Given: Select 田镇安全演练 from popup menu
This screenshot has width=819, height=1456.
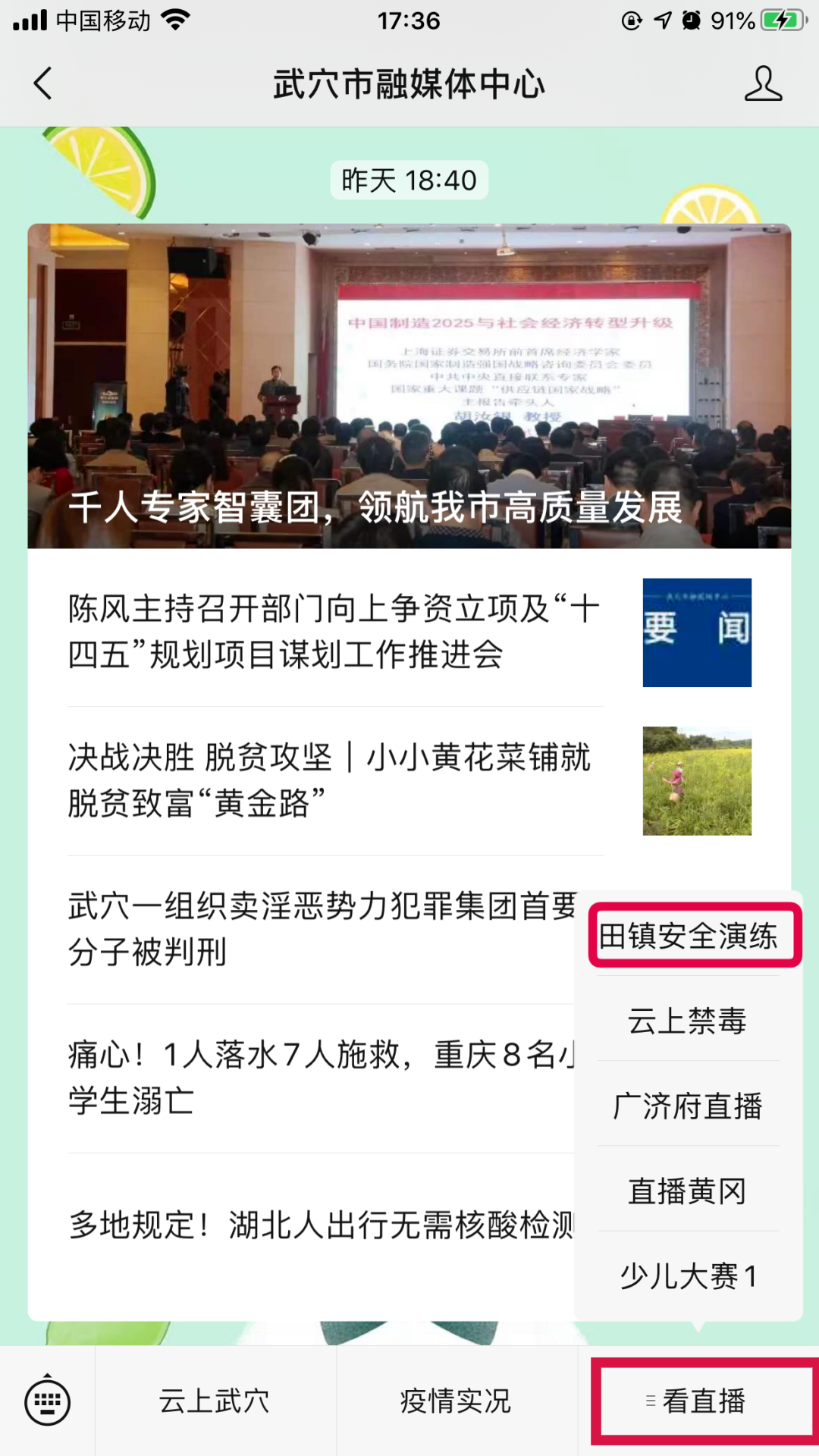Looking at the screenshot, I should 689,936.
